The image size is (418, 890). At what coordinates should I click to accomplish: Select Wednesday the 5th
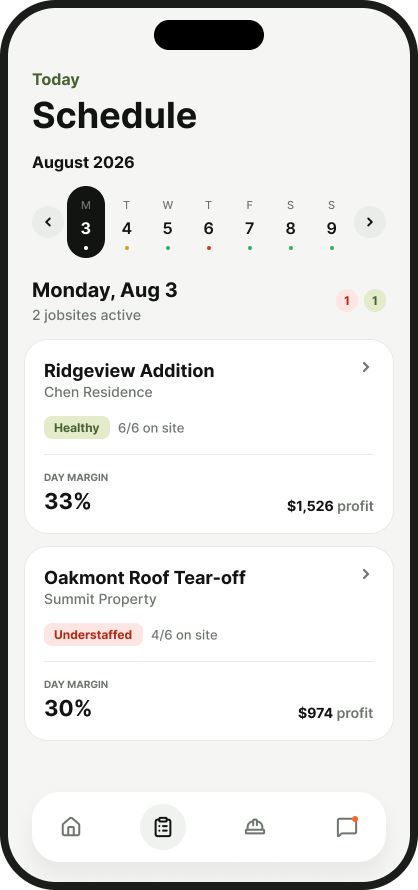pos(168,222)
